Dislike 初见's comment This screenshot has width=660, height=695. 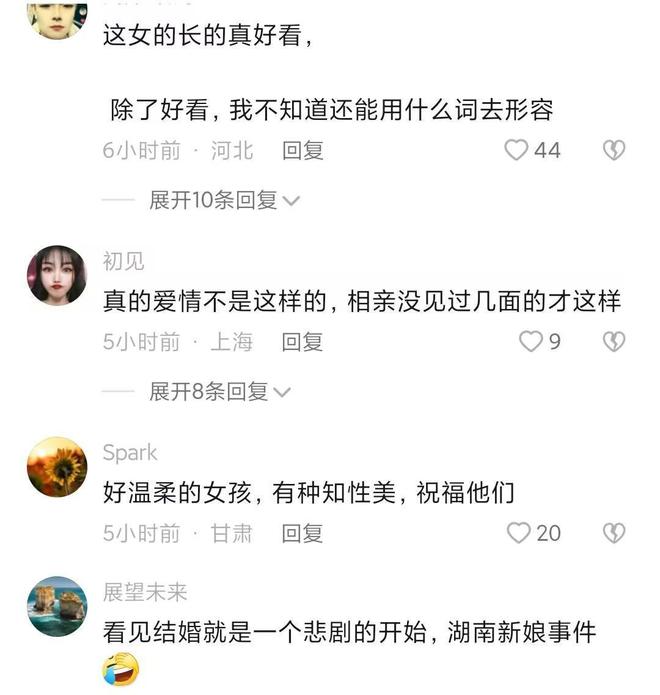[x=613, y=342]
